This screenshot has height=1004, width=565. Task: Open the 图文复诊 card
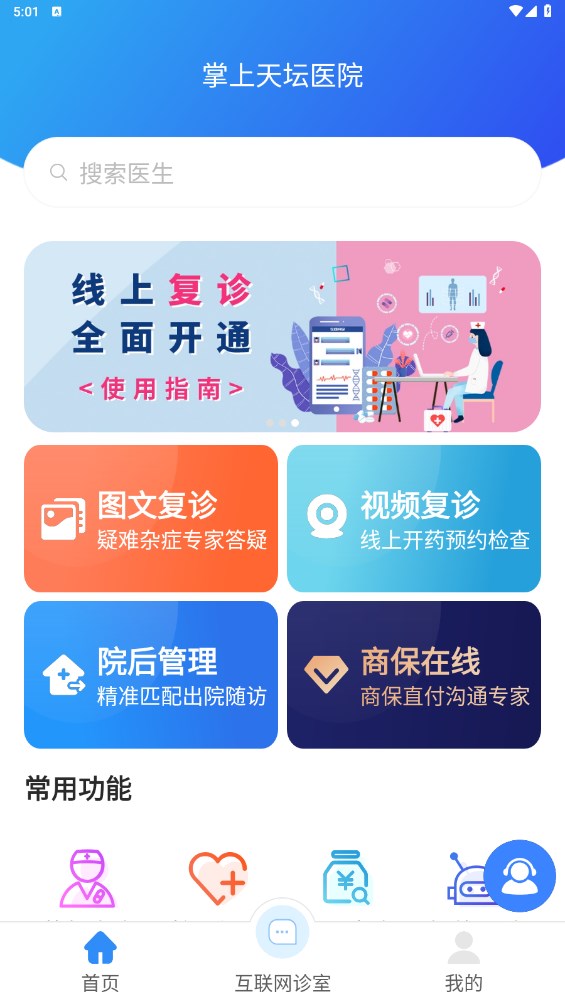click(x=151, y=518)
